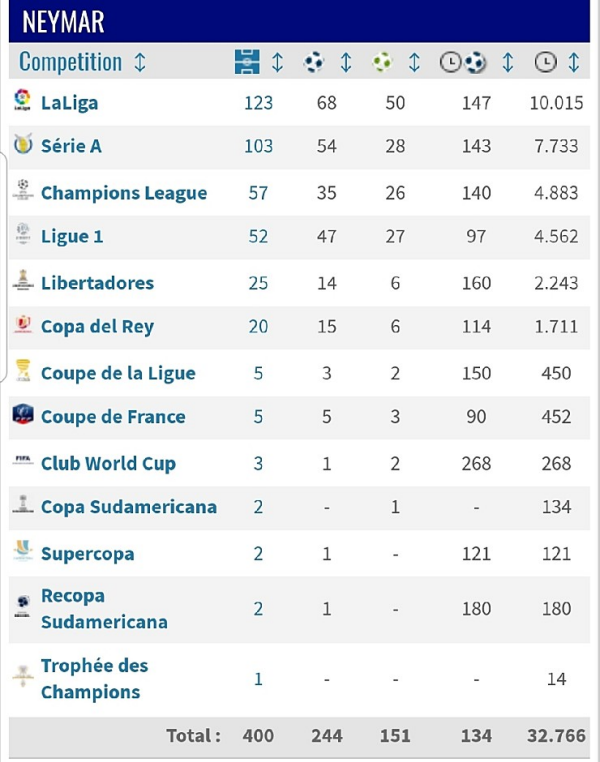Sort by assists column
This screenshot has height=762, width=600.
(x=414, y=62)
